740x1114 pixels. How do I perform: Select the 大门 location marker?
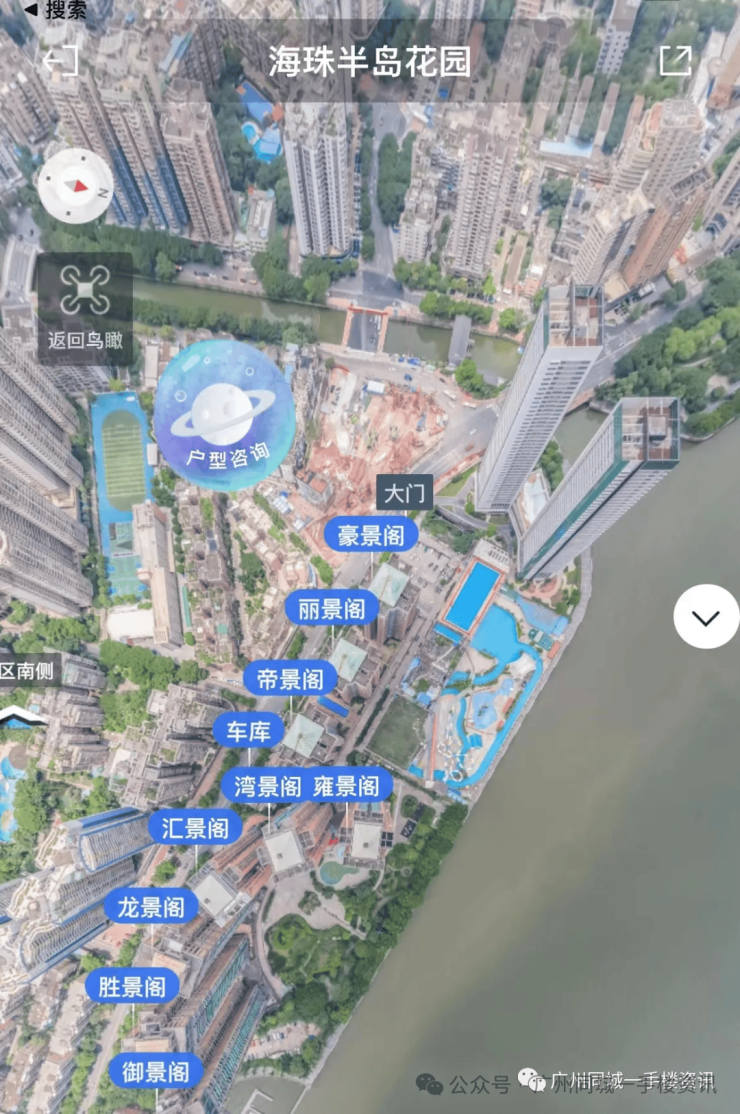(x=404, y=493)
